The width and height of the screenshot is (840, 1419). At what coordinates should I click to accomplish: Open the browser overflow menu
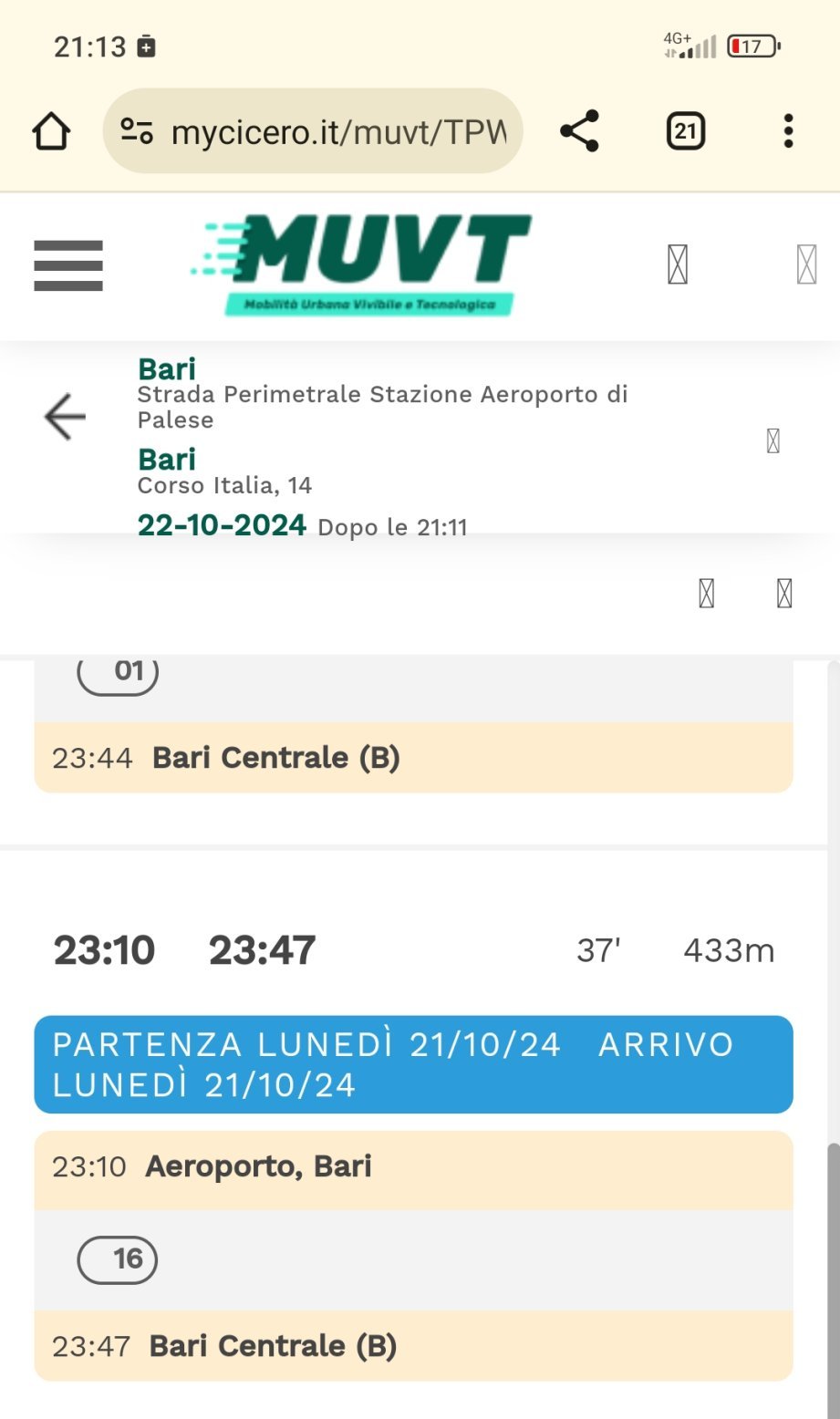(x=788, y=131)
